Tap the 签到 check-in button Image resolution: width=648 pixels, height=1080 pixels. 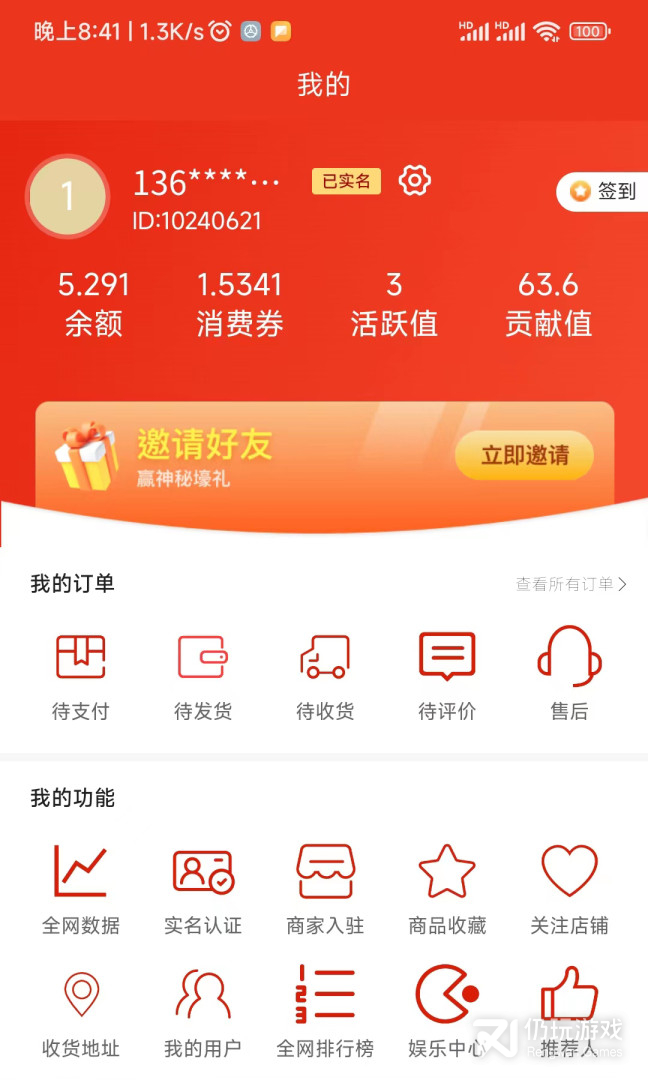tap(603, 191)
